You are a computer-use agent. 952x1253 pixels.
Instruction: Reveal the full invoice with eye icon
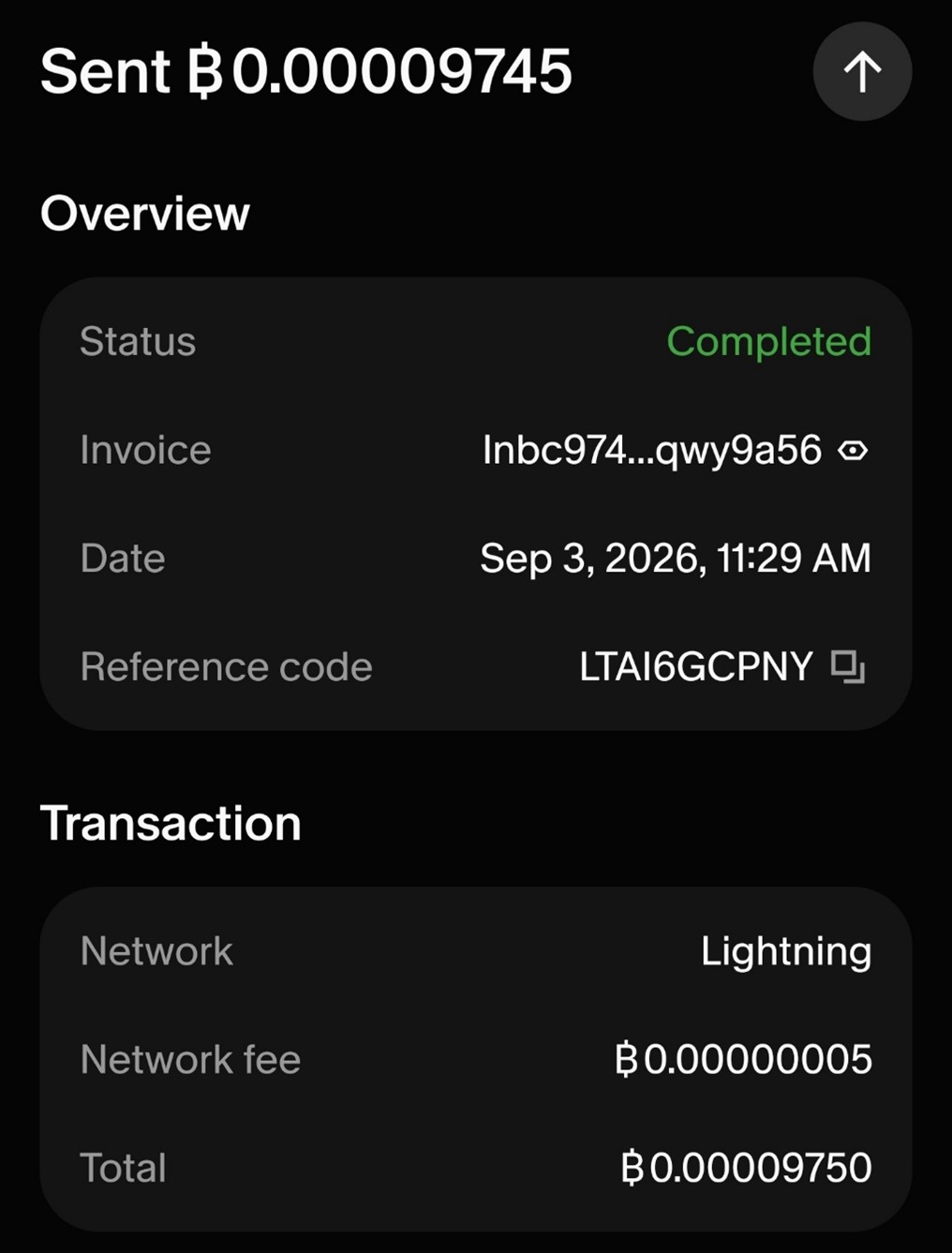(x=853, y=451)
